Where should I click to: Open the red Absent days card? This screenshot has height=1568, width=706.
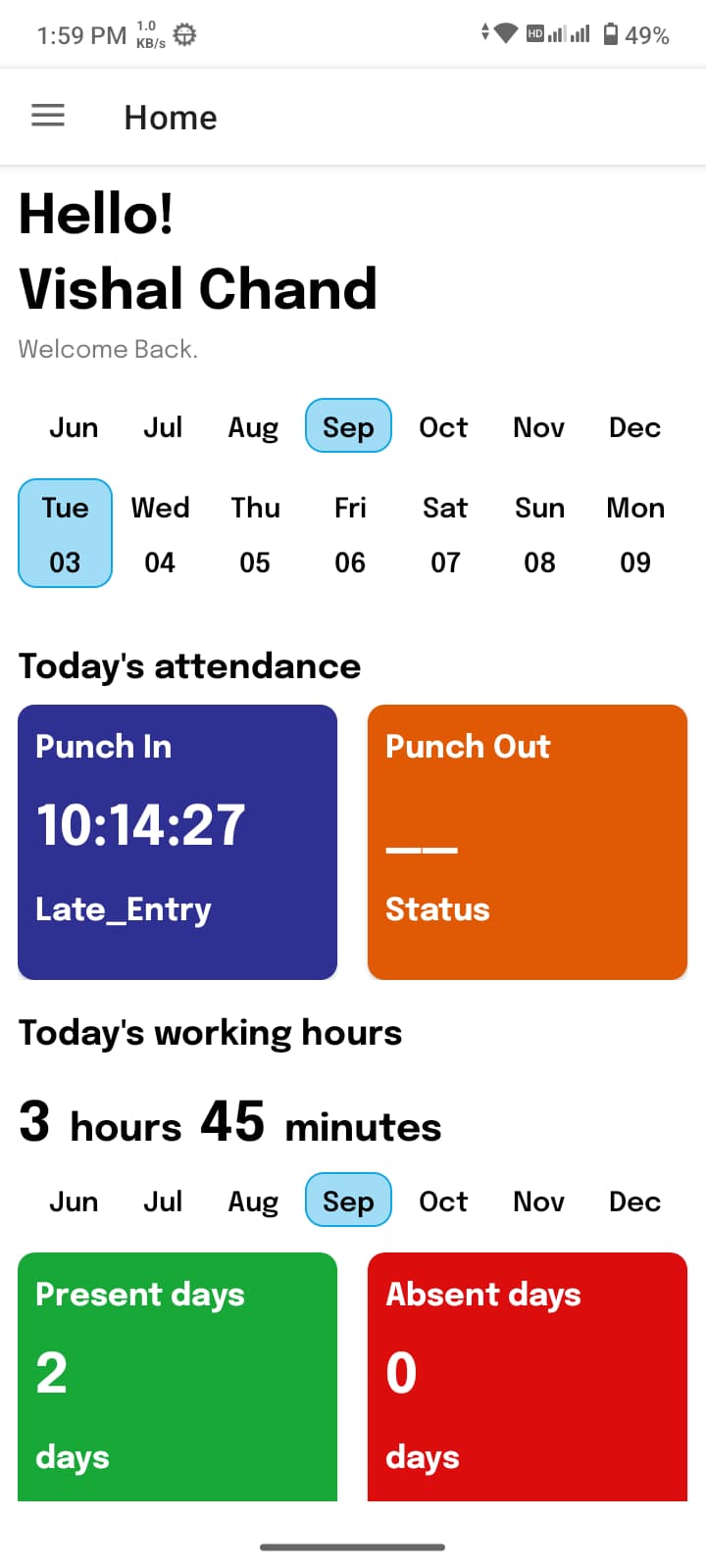click(528, 1376)
